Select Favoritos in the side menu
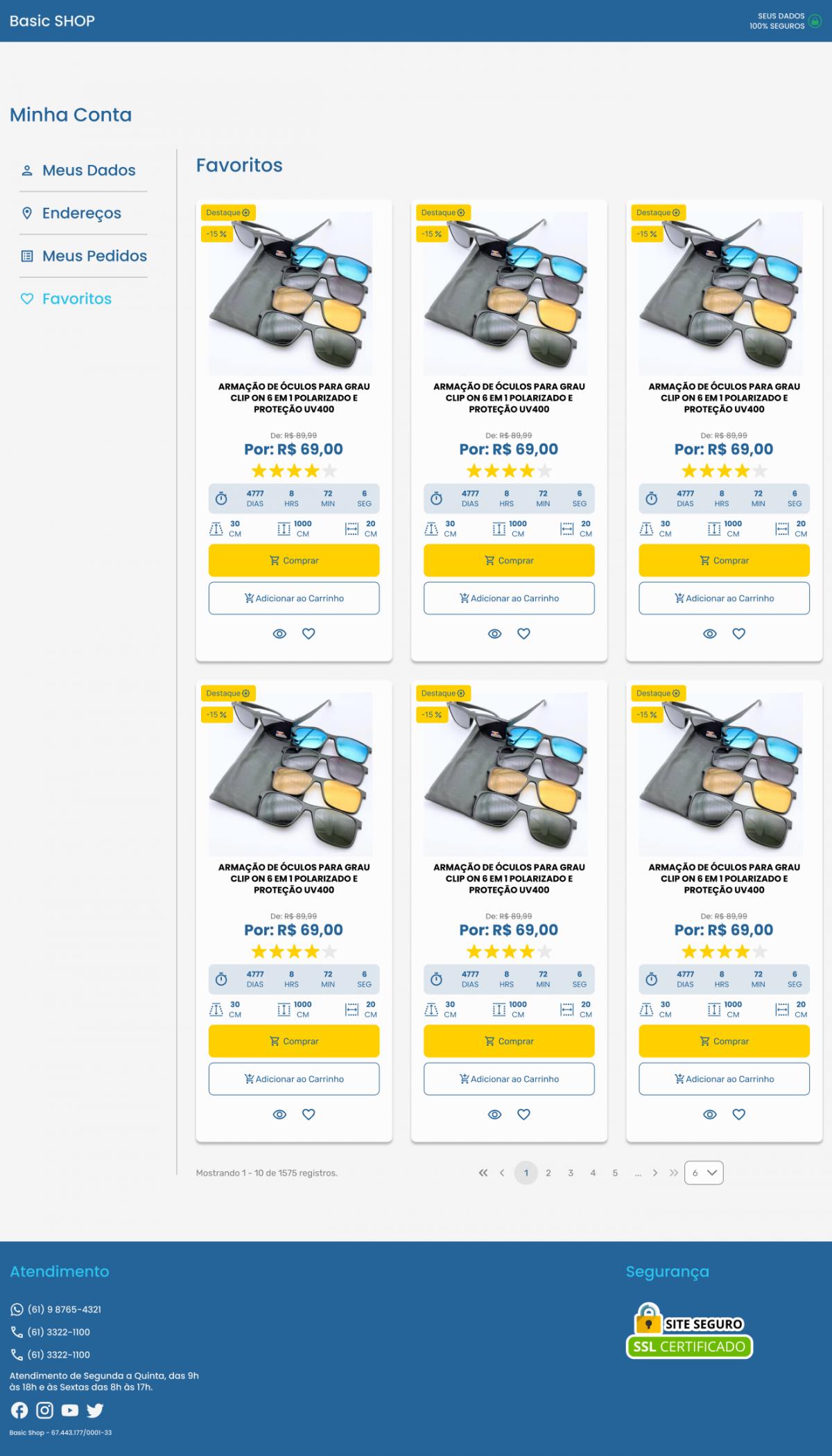The height and width of the screenshot is (1456, 832). tap(76, 299)
